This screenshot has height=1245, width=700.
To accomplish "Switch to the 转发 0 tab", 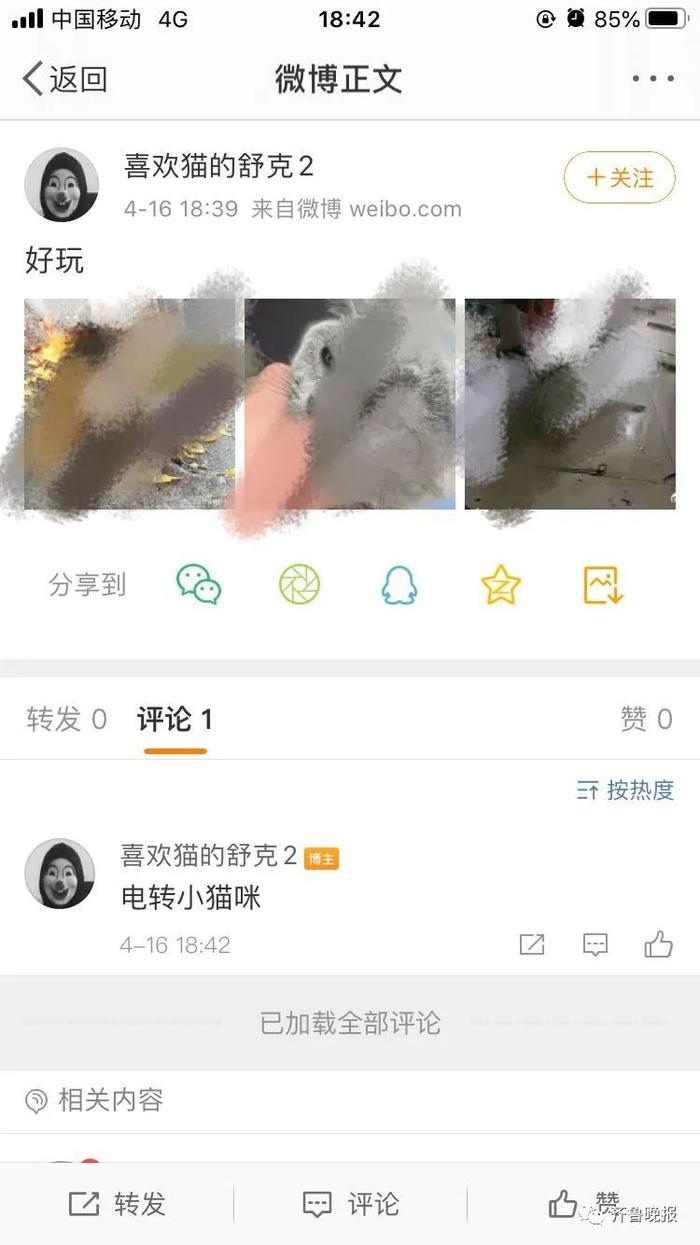I will click(66, 719).
